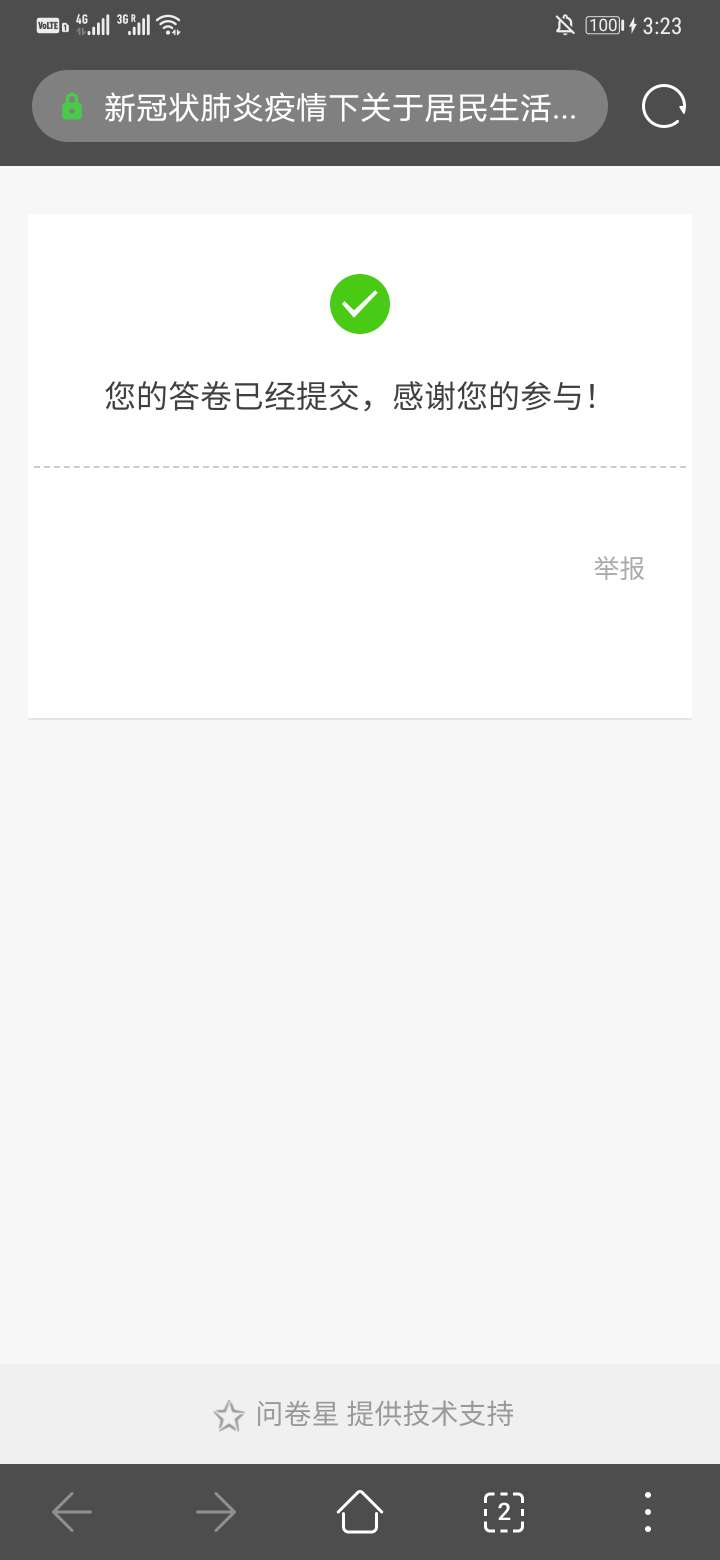This screenshot has width=720, height=1560.
Task: Tap the 举报 report link
Action: pos(619,569)
